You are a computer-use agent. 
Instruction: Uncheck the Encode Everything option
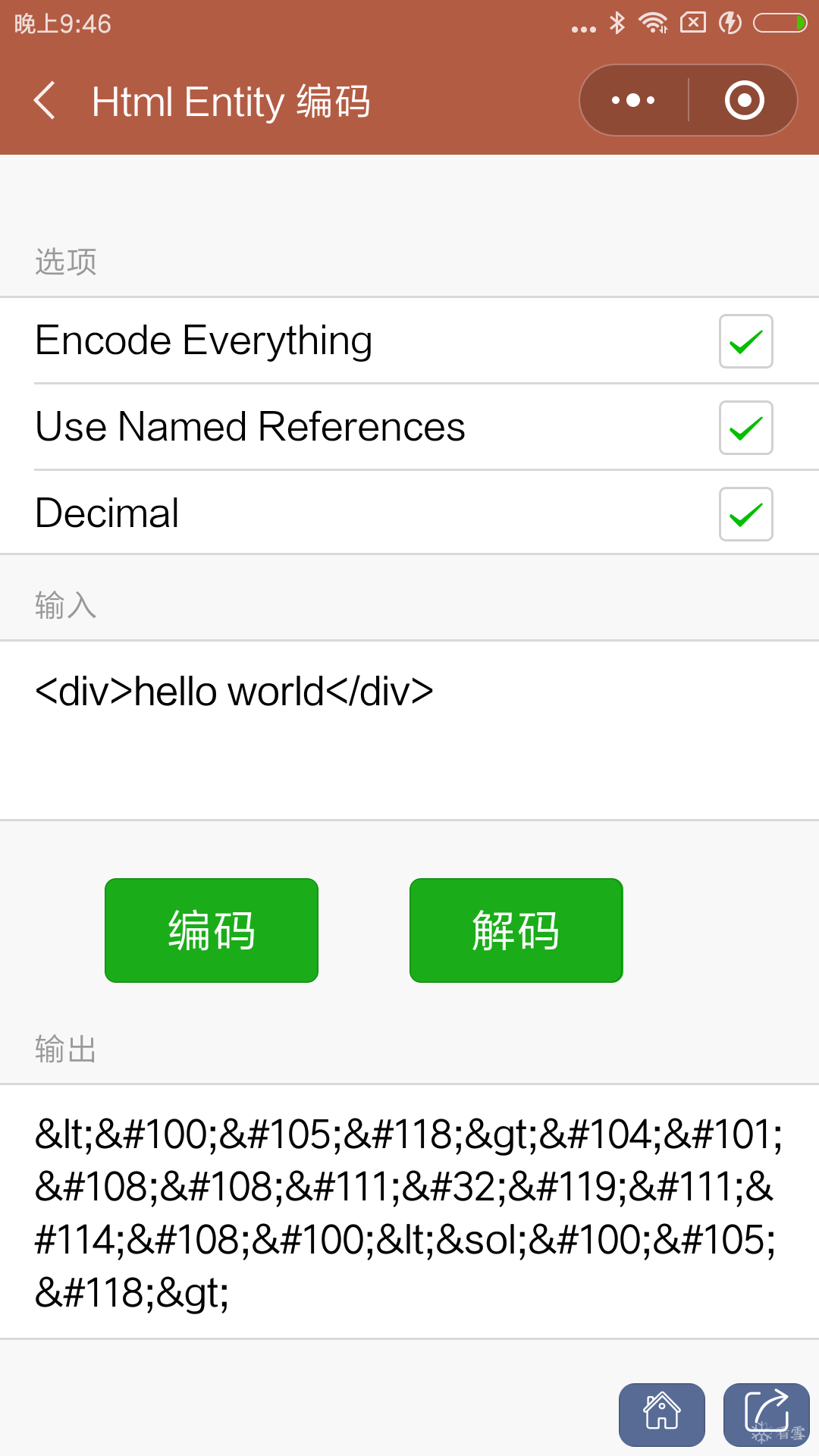pos(745,341)
